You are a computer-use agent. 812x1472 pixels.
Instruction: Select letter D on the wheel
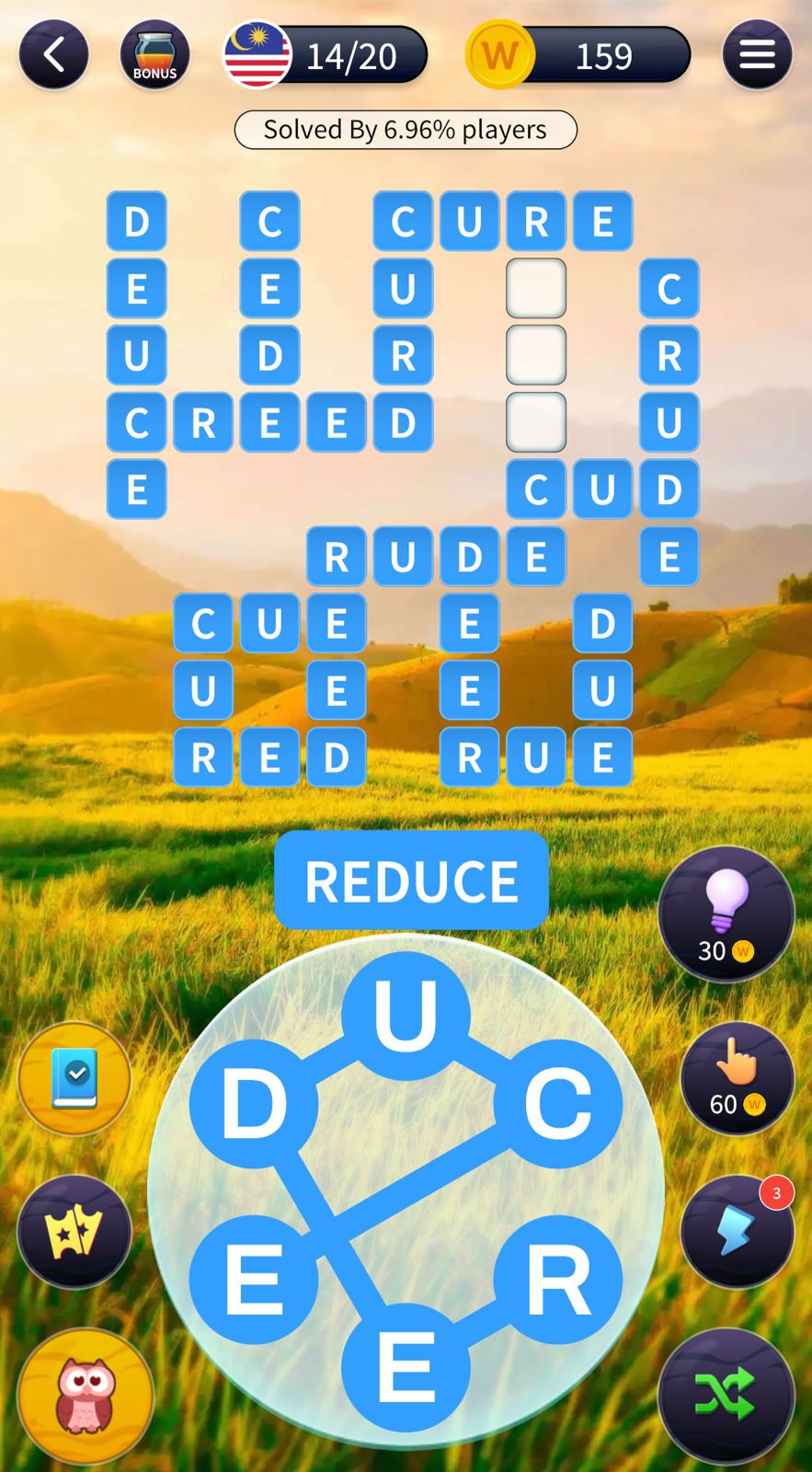254,1103
